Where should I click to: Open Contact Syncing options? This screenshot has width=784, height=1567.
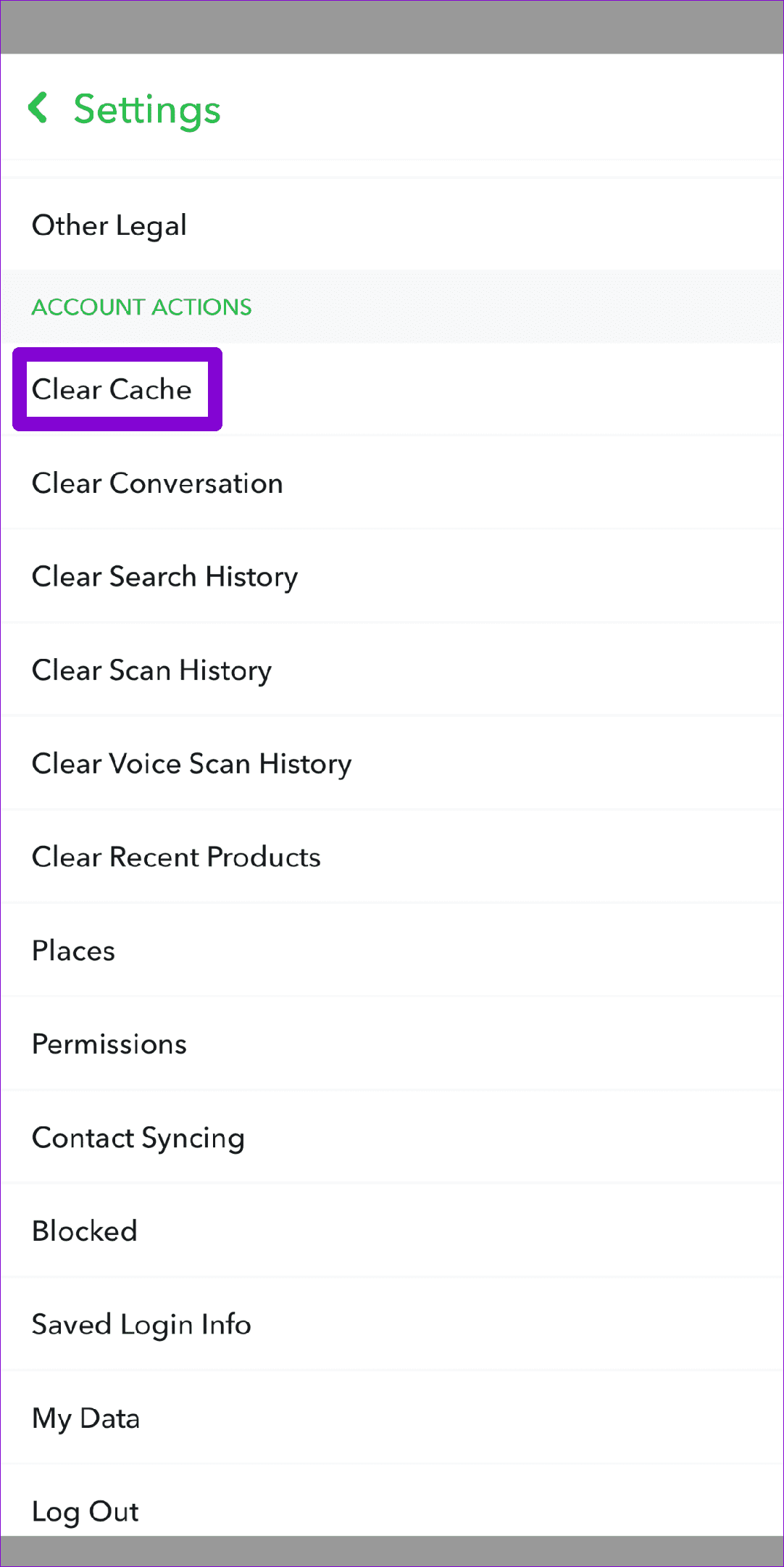[138, 1137]
